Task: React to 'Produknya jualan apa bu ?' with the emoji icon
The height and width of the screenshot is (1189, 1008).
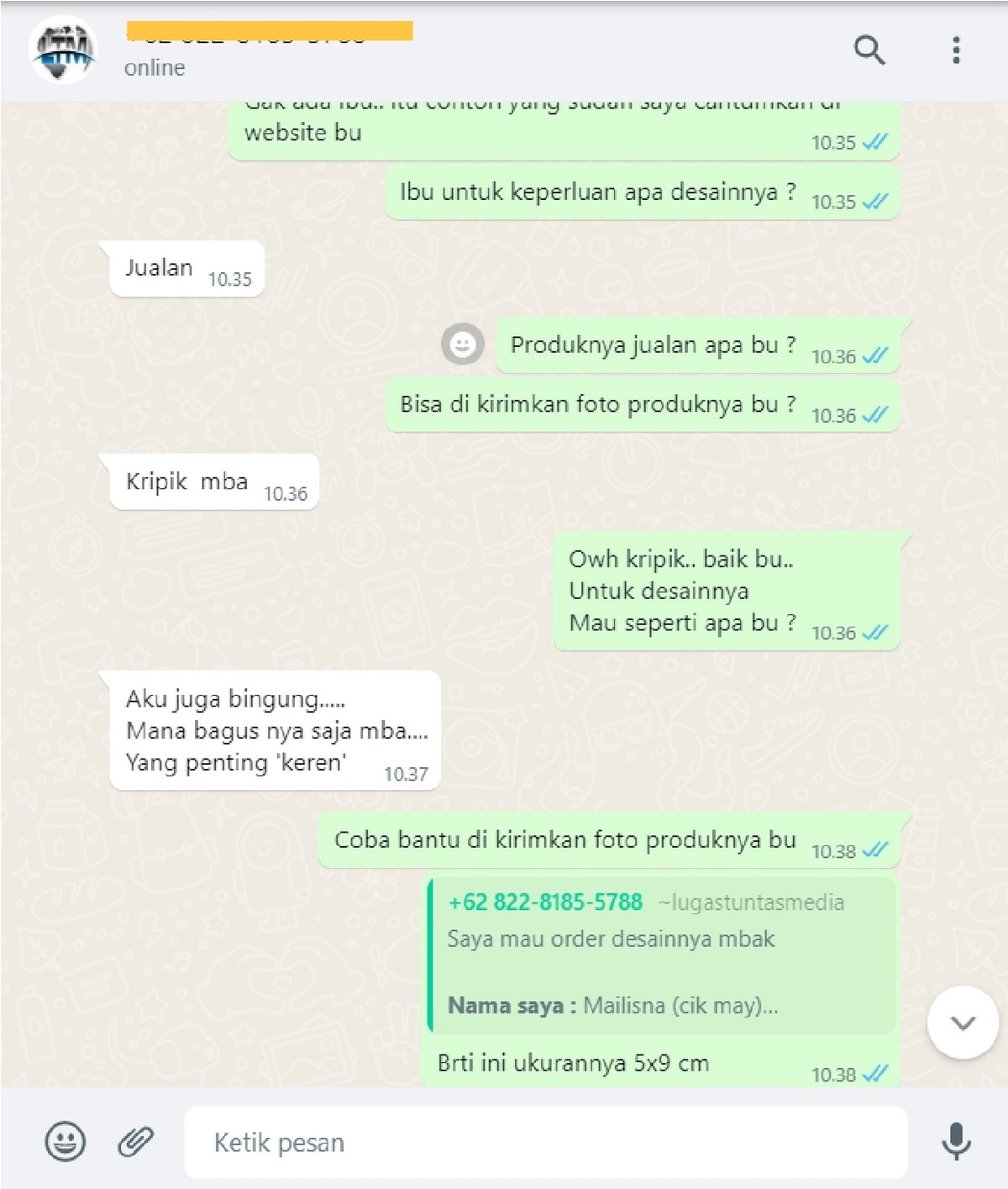Action: coord(463,344)
